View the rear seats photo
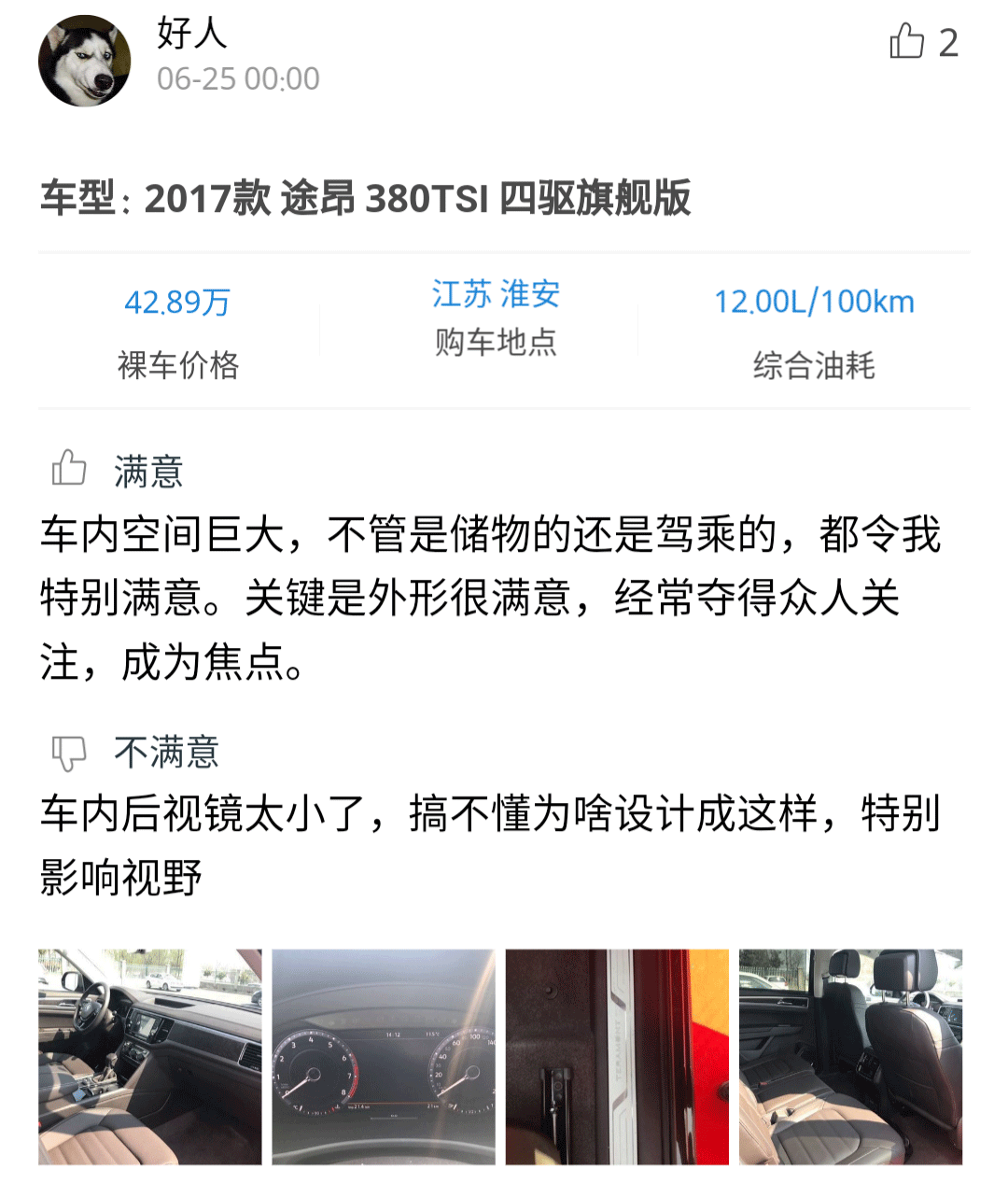The height and width of the screenshot is (1183, 1008). 850,1056
